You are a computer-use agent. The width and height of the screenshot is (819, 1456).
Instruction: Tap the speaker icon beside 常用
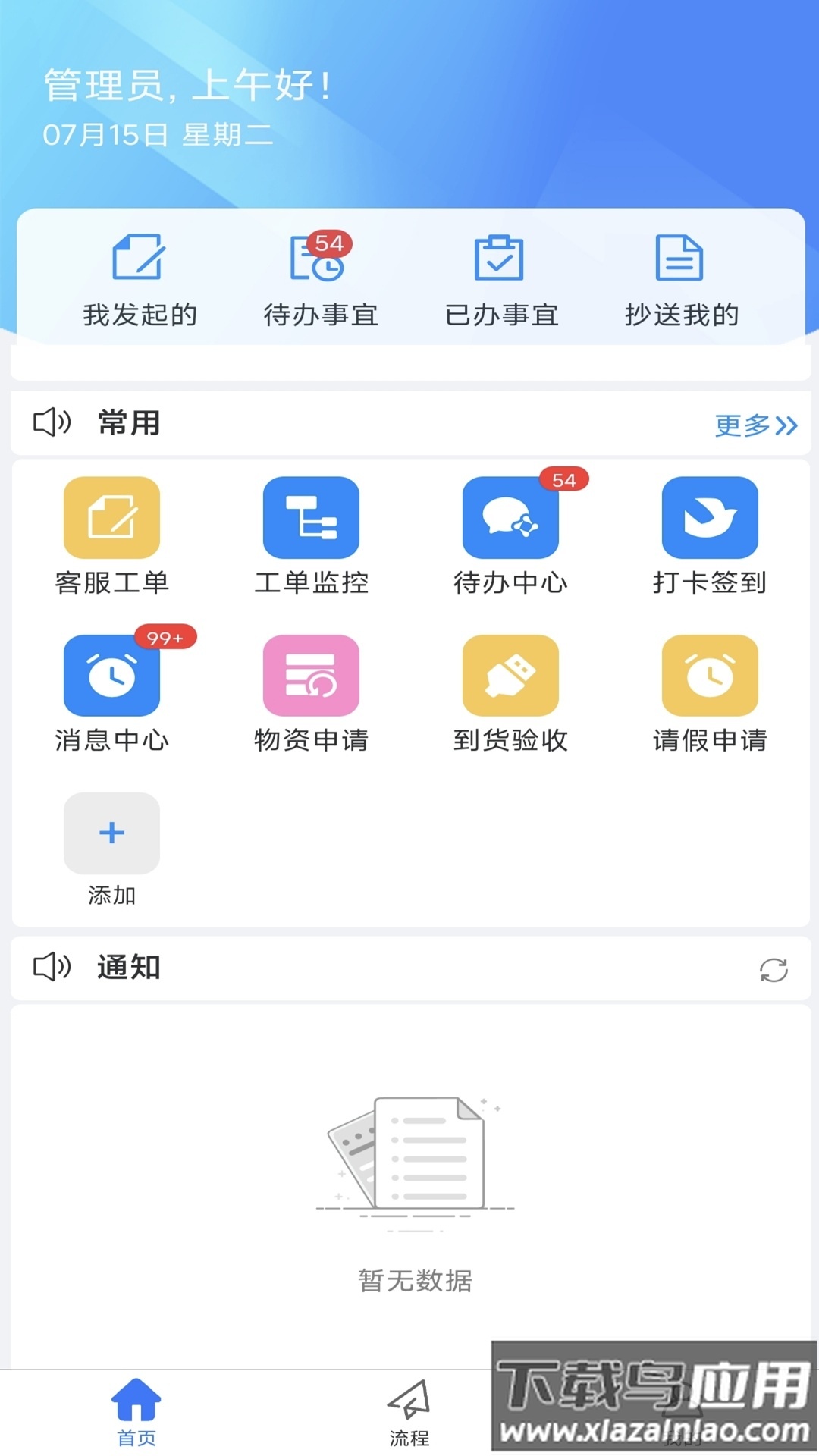[54, 422]
